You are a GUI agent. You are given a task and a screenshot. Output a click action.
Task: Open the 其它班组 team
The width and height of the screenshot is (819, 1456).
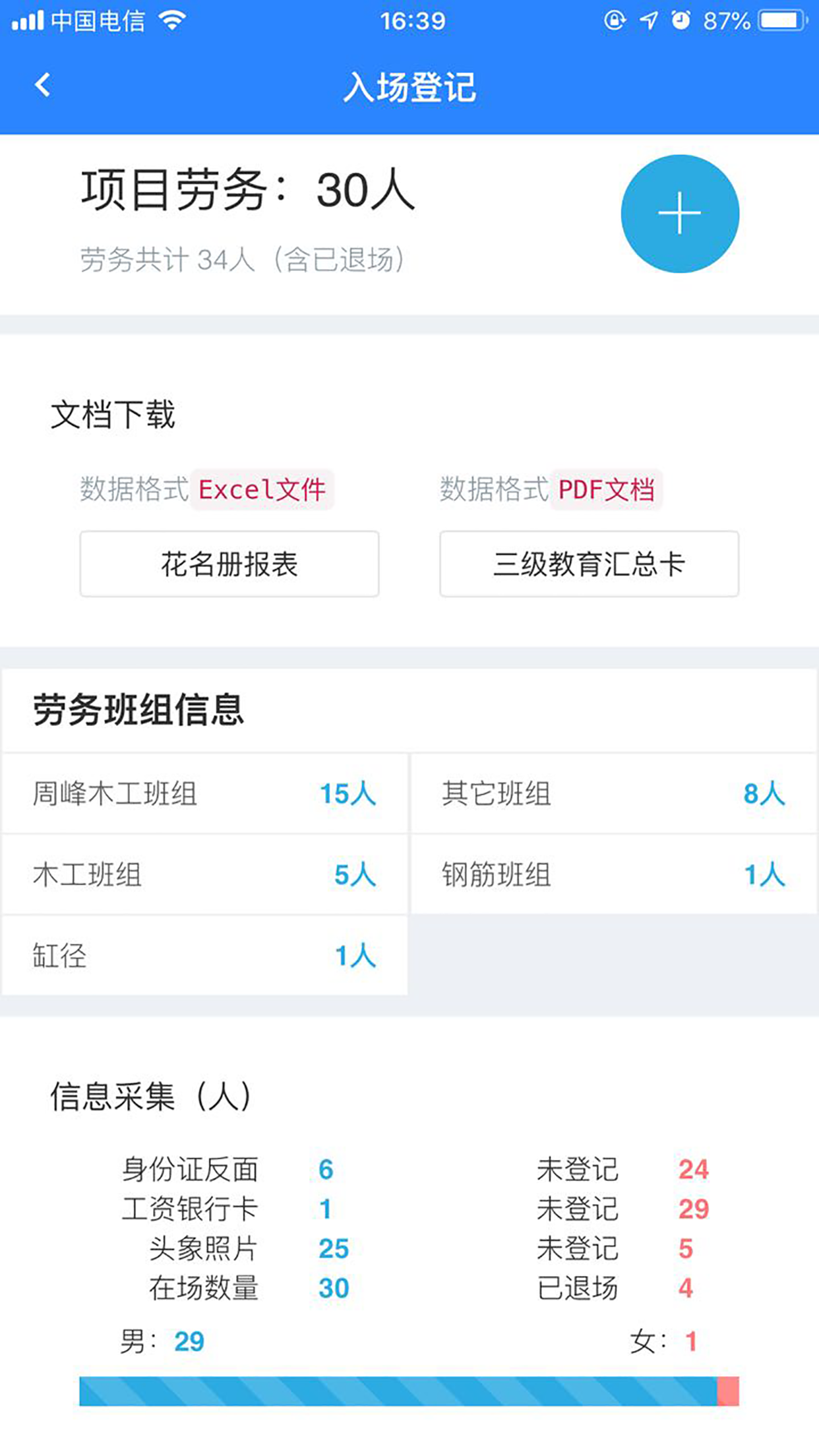[614, 793]
